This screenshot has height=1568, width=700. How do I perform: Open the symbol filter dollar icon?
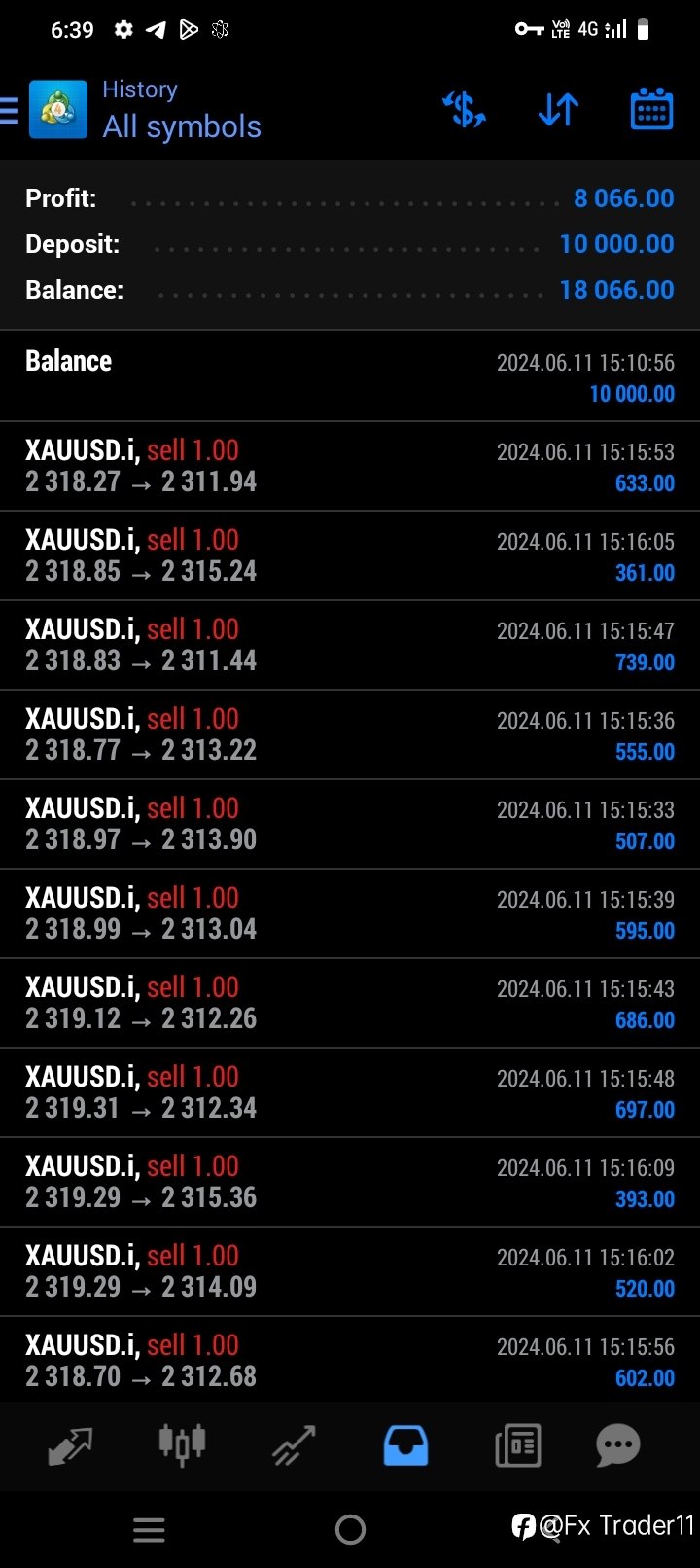465,110
